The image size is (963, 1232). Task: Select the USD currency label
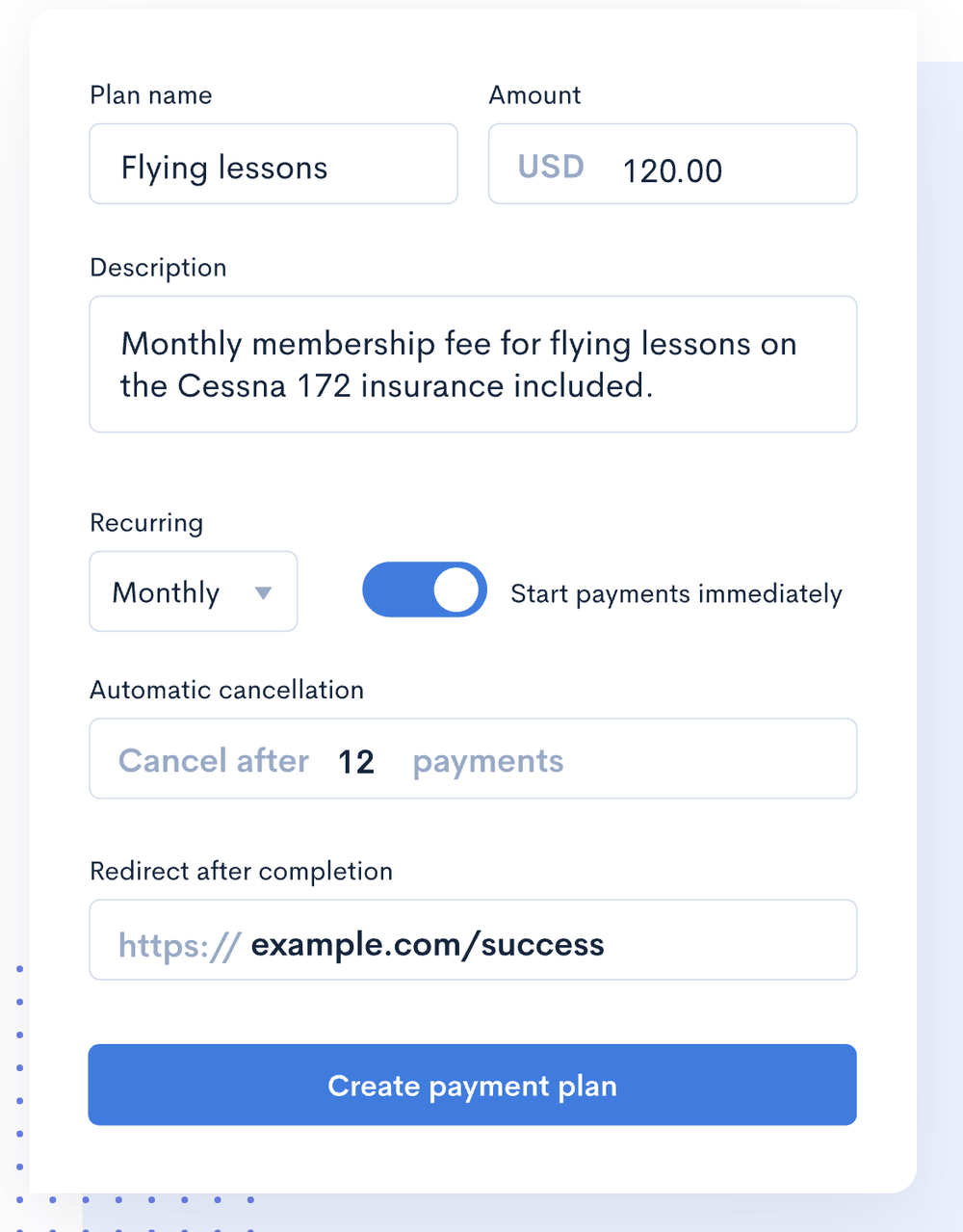pyautogui.click(x=550, y=166)
